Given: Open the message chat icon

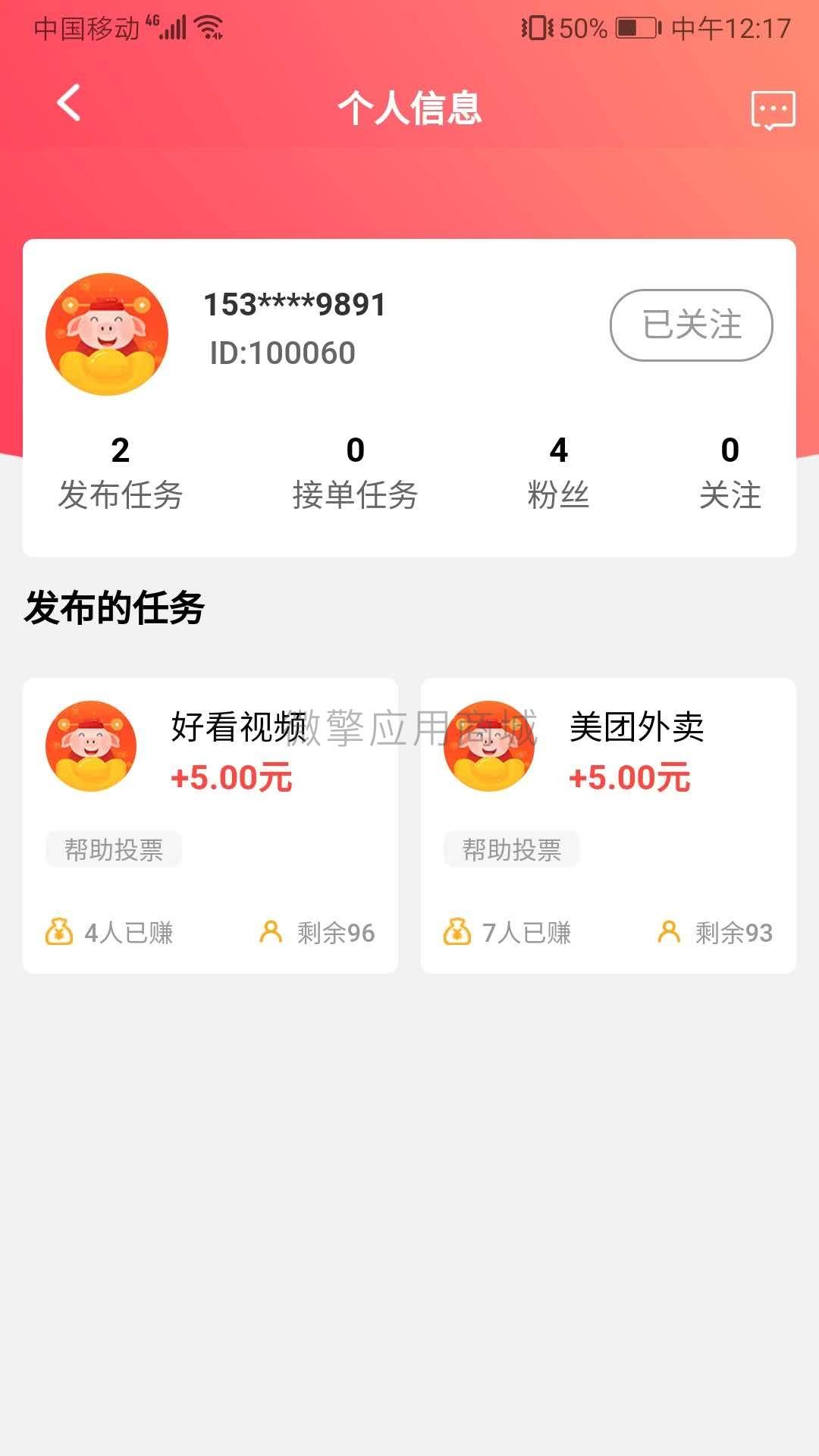Looking at the screenshot, I should 773,111.
